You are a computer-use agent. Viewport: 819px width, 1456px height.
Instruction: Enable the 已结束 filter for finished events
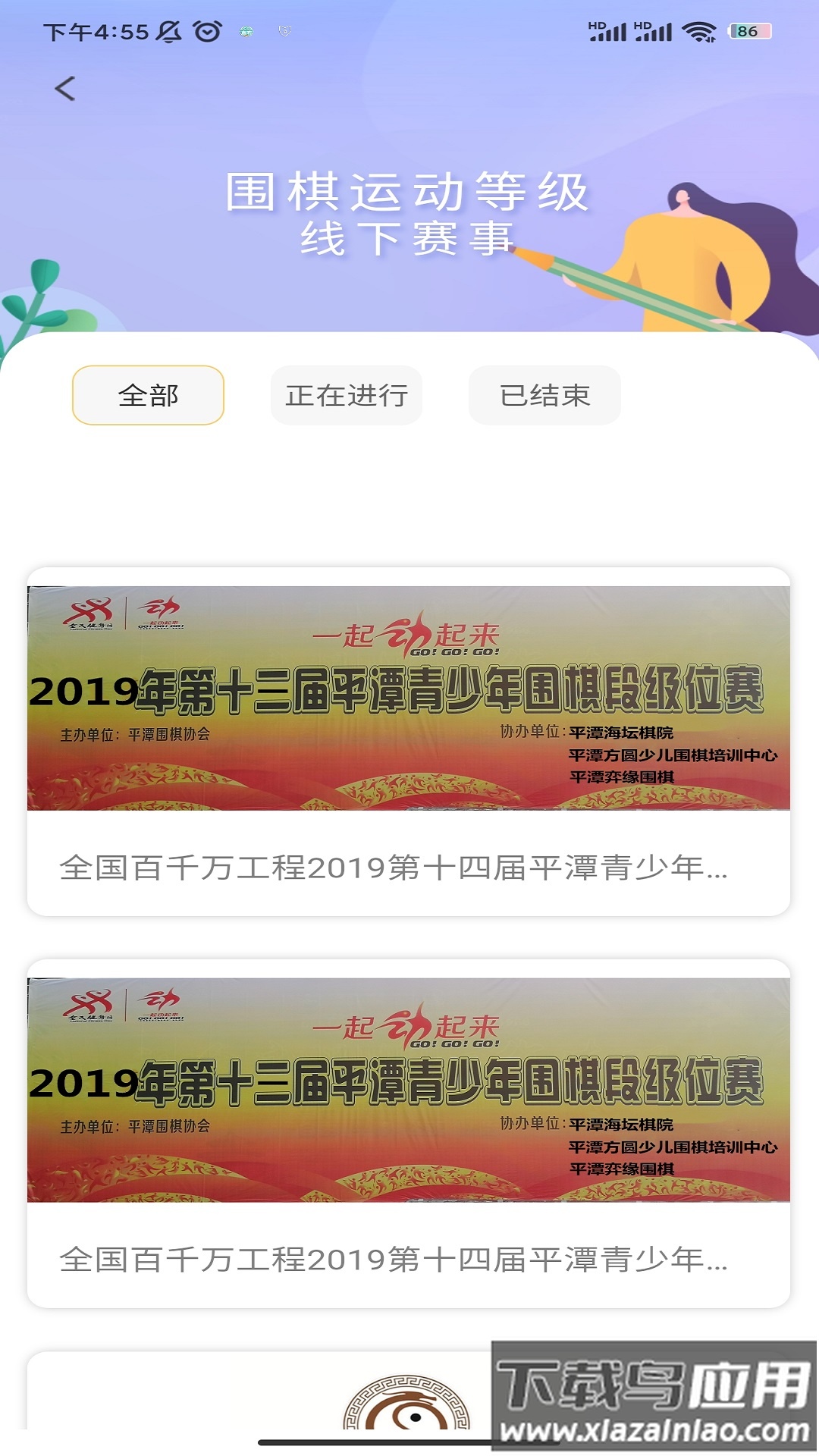click(546, 394)
